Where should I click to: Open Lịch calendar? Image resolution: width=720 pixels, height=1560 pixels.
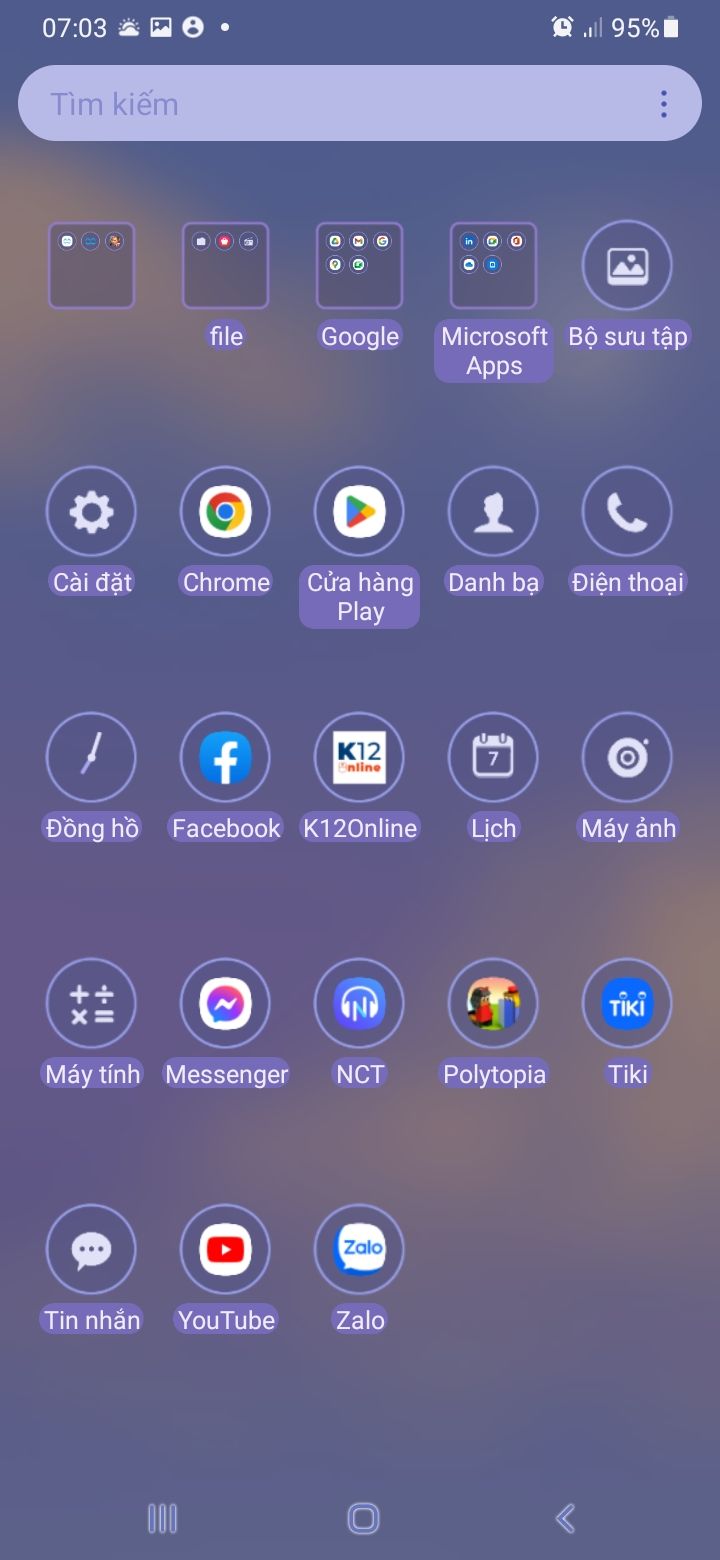pos(493,758)
